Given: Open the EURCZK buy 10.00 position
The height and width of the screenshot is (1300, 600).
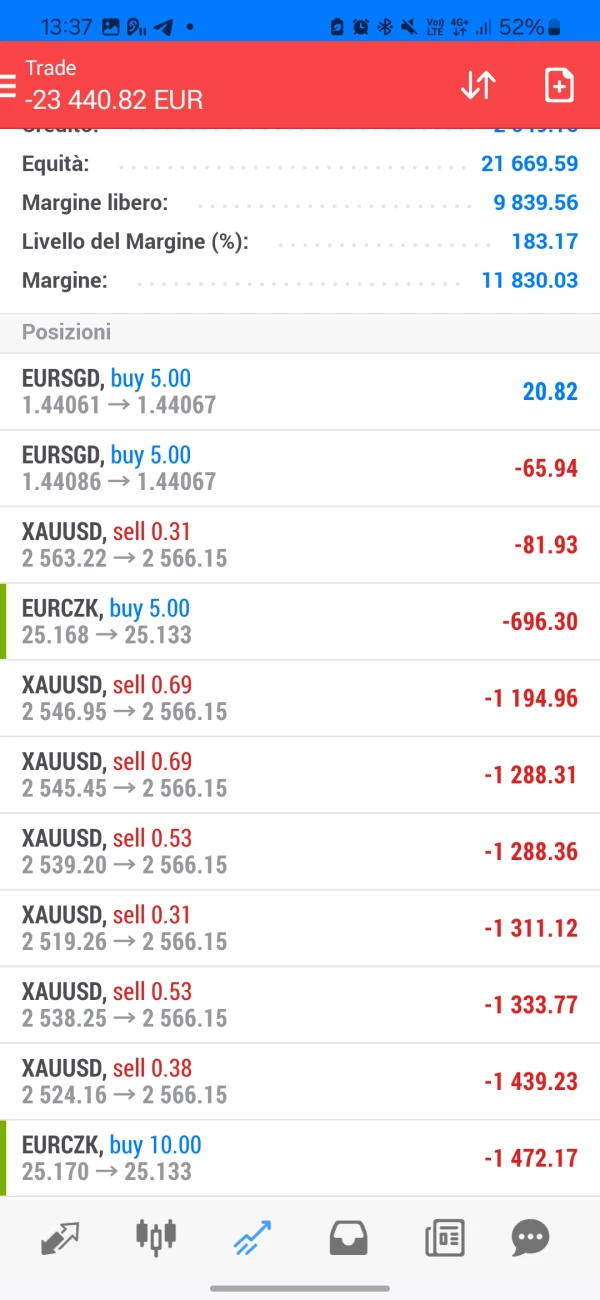Looking at the screenshot, I should 300,1158.
